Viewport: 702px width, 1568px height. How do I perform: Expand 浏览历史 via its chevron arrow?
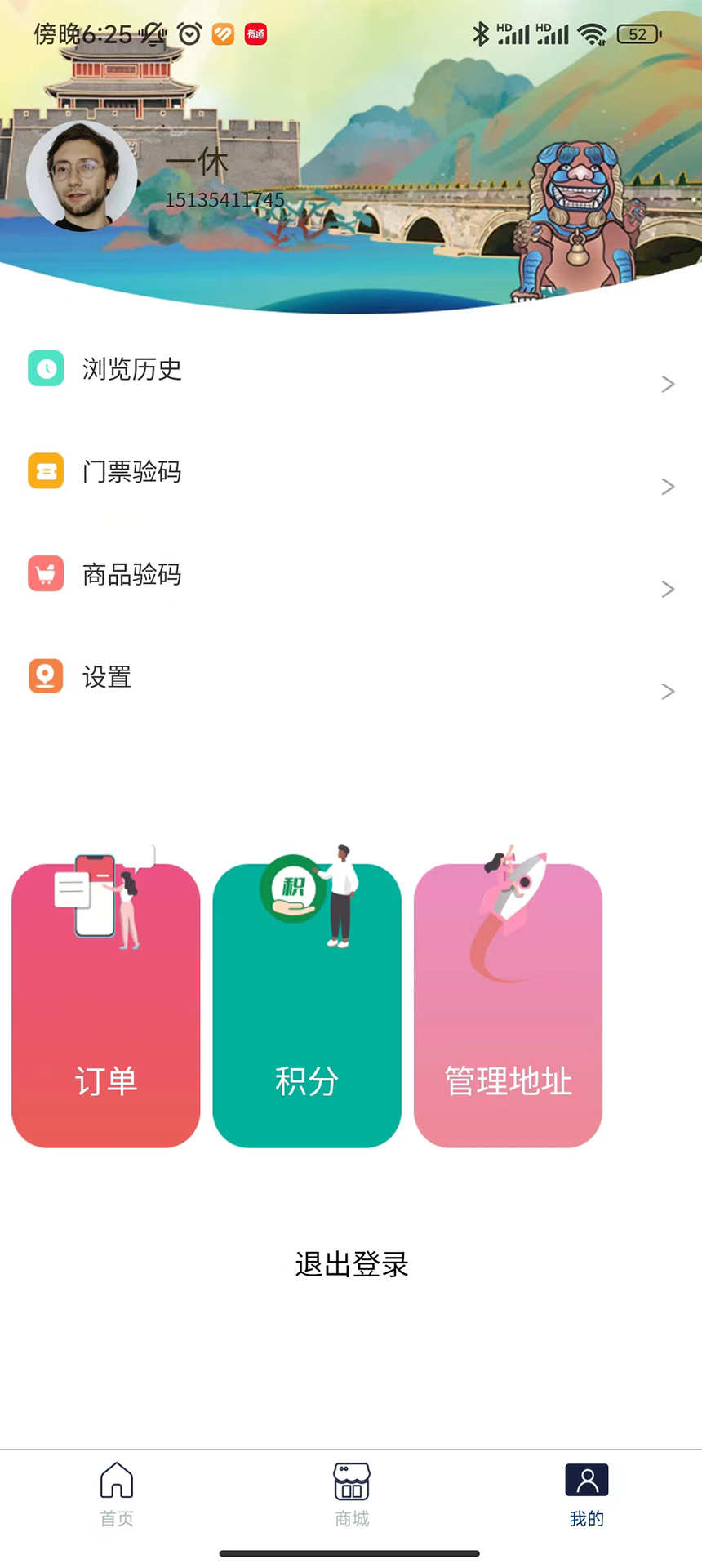[x=668, y=384]
